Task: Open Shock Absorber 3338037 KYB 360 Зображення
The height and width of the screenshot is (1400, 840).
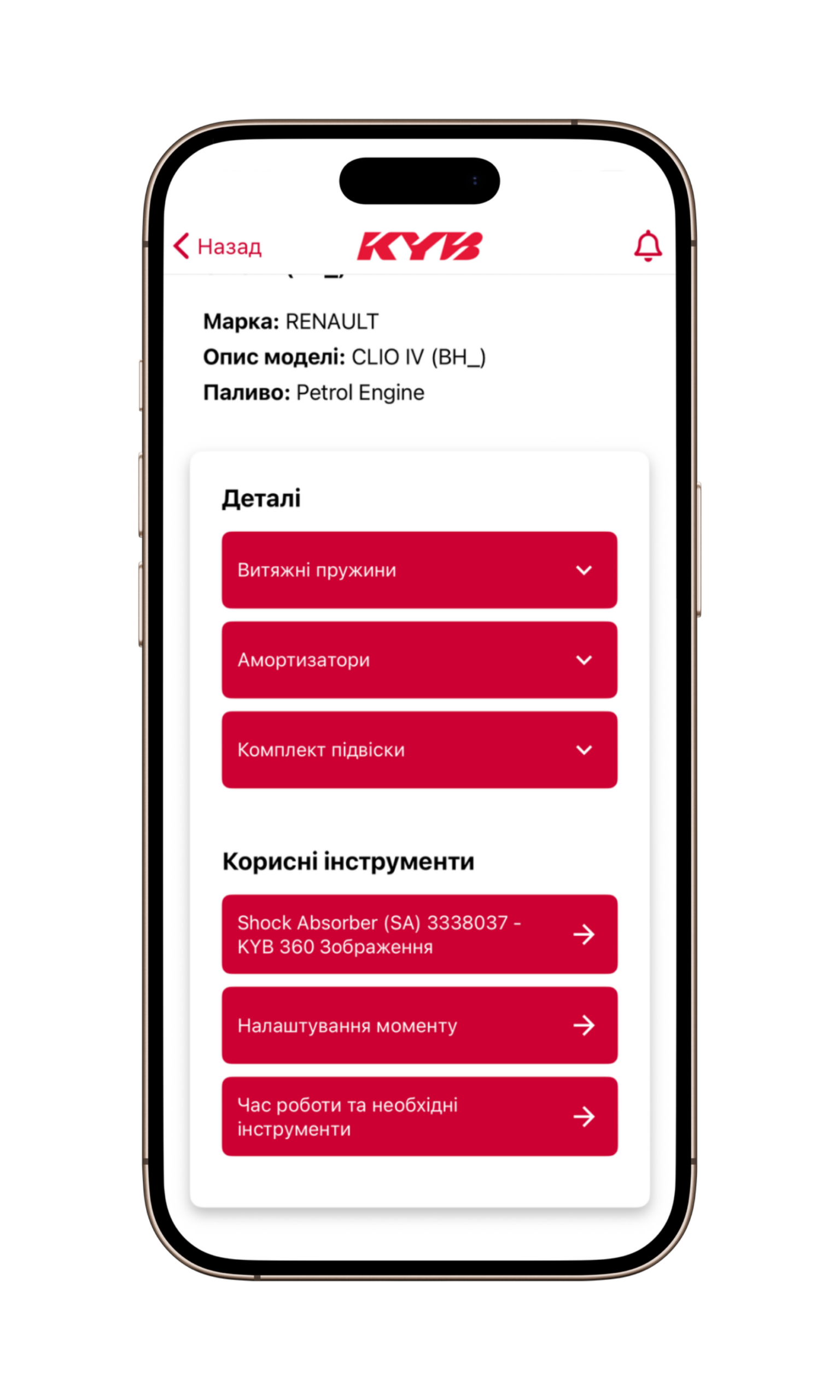Action: point(419,934)
